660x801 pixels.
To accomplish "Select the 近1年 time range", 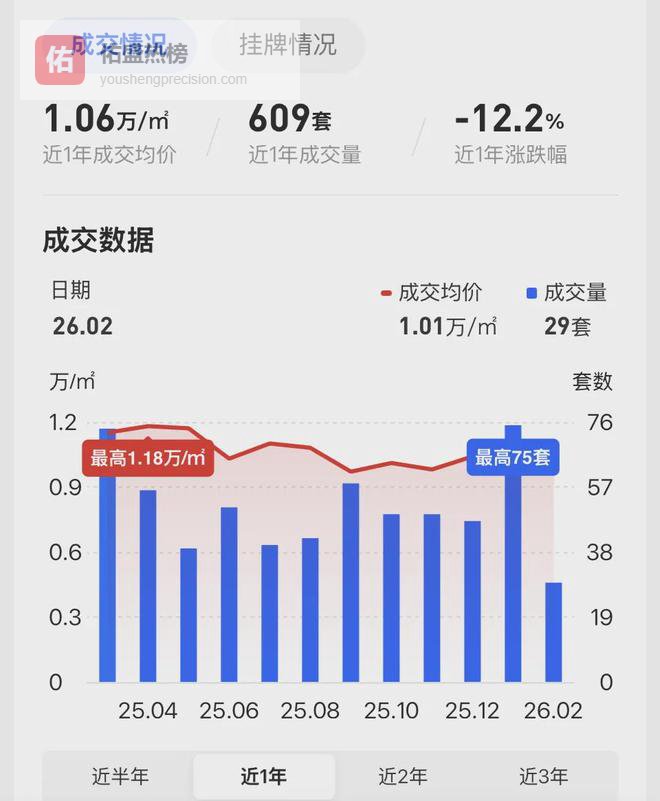I will coord(263,776).
